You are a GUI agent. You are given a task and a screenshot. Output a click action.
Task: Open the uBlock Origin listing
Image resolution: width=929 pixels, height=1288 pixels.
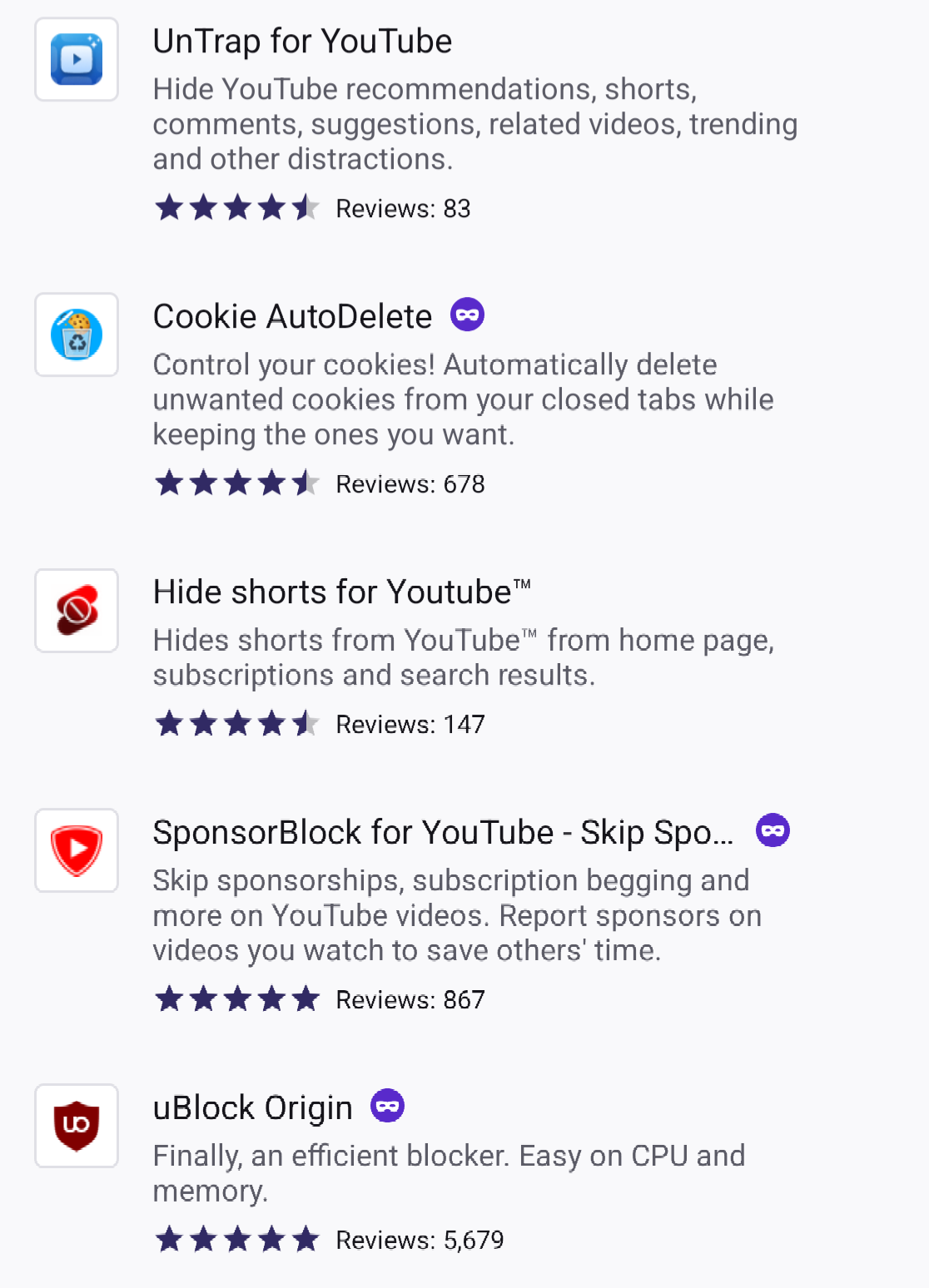pos(252,1108)
